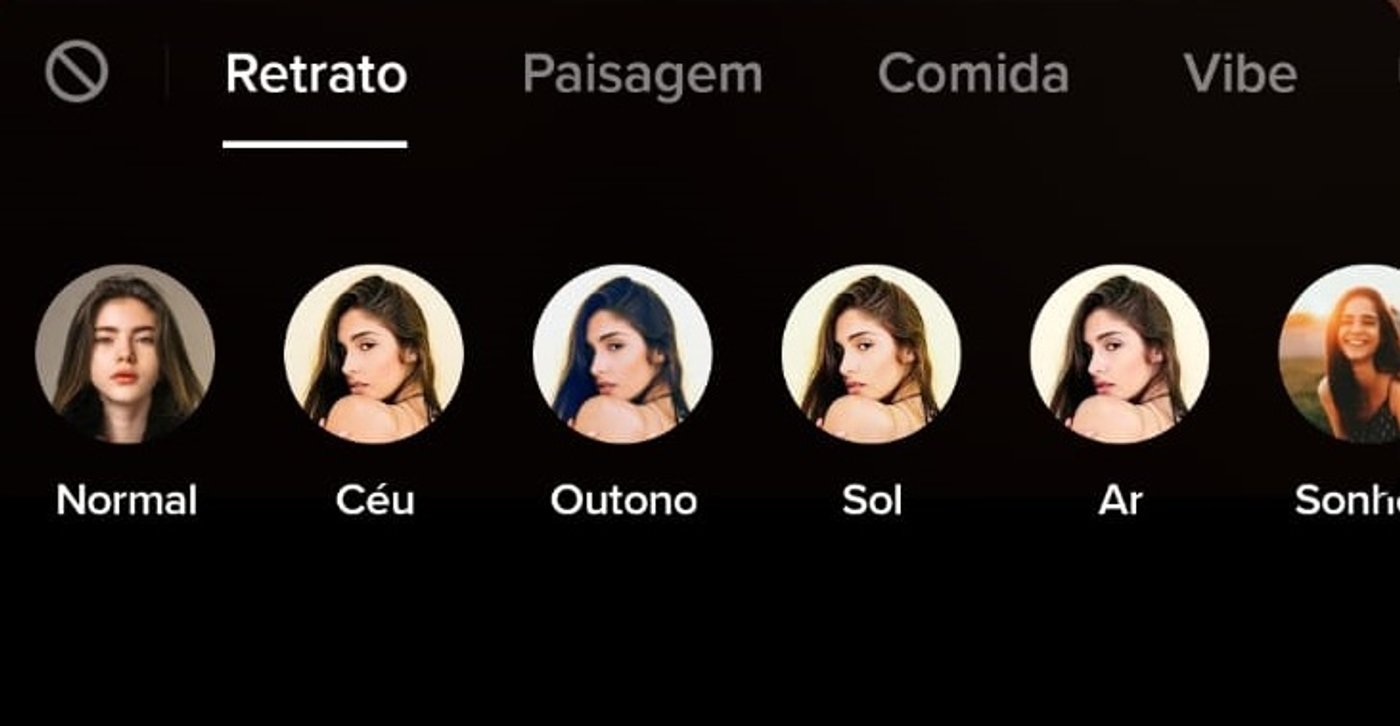Select the Outono filter
The height and width of the screenshot is (726, 1400).
pos(623,354)
